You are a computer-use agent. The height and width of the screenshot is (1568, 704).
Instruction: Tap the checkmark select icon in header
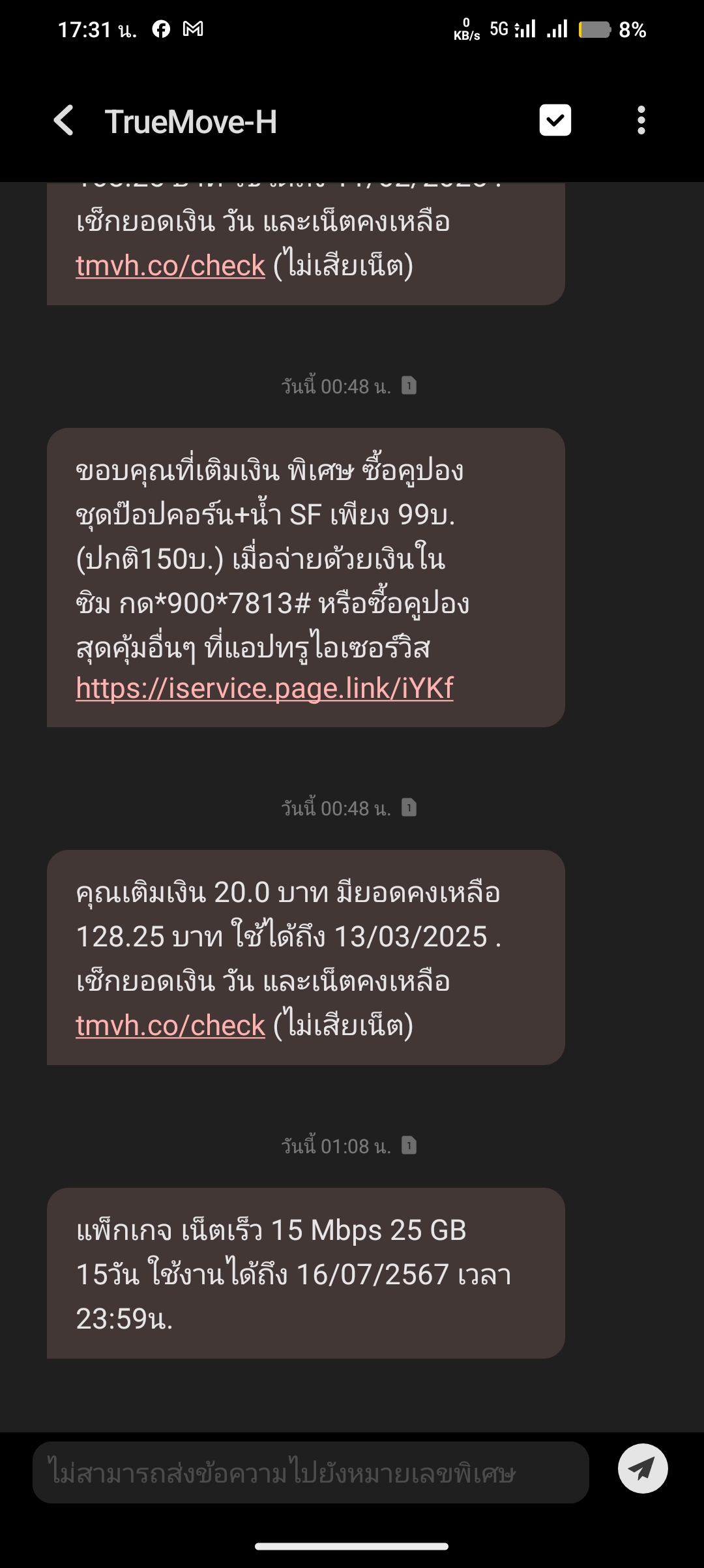pyautogui.click(x=555, y=120)
